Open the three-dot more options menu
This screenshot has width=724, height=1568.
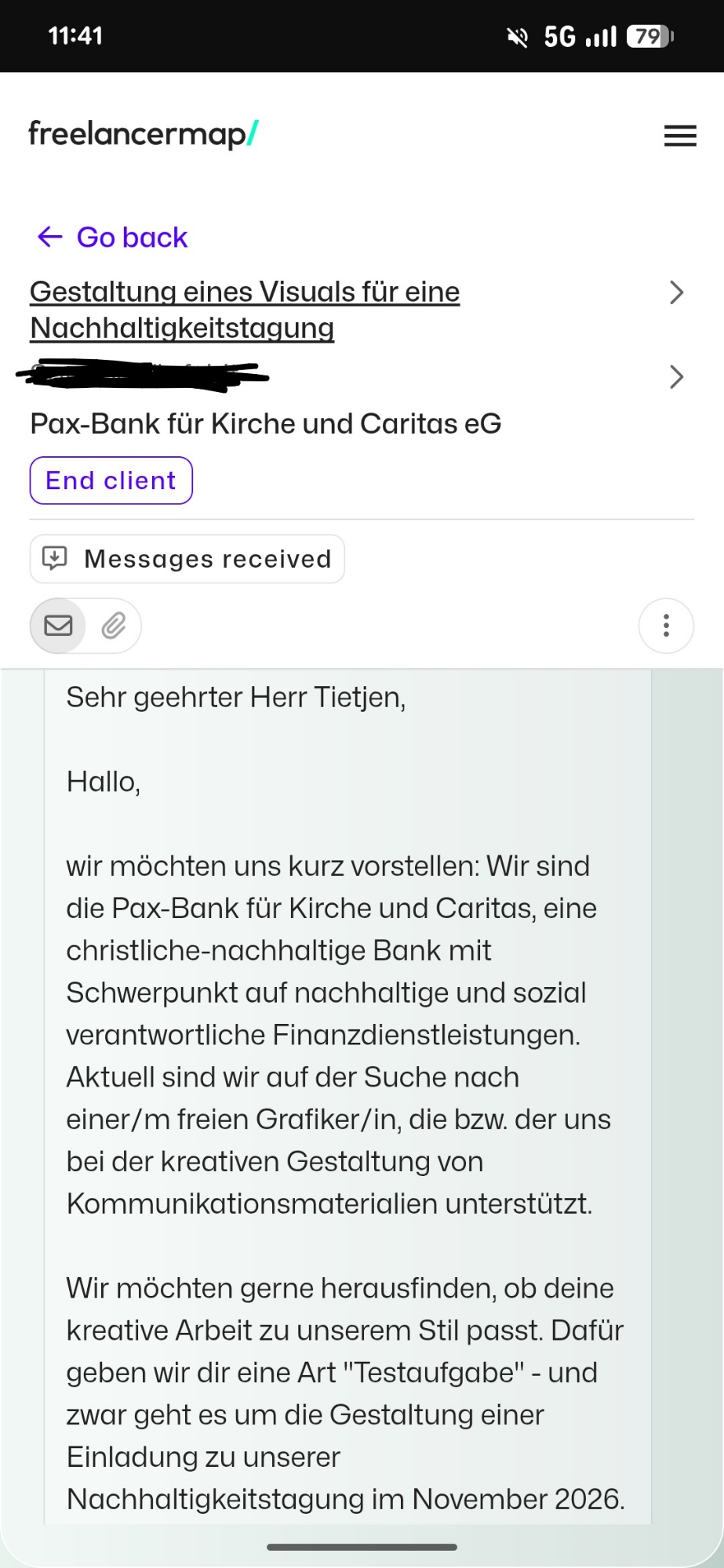tap(666, 626)
